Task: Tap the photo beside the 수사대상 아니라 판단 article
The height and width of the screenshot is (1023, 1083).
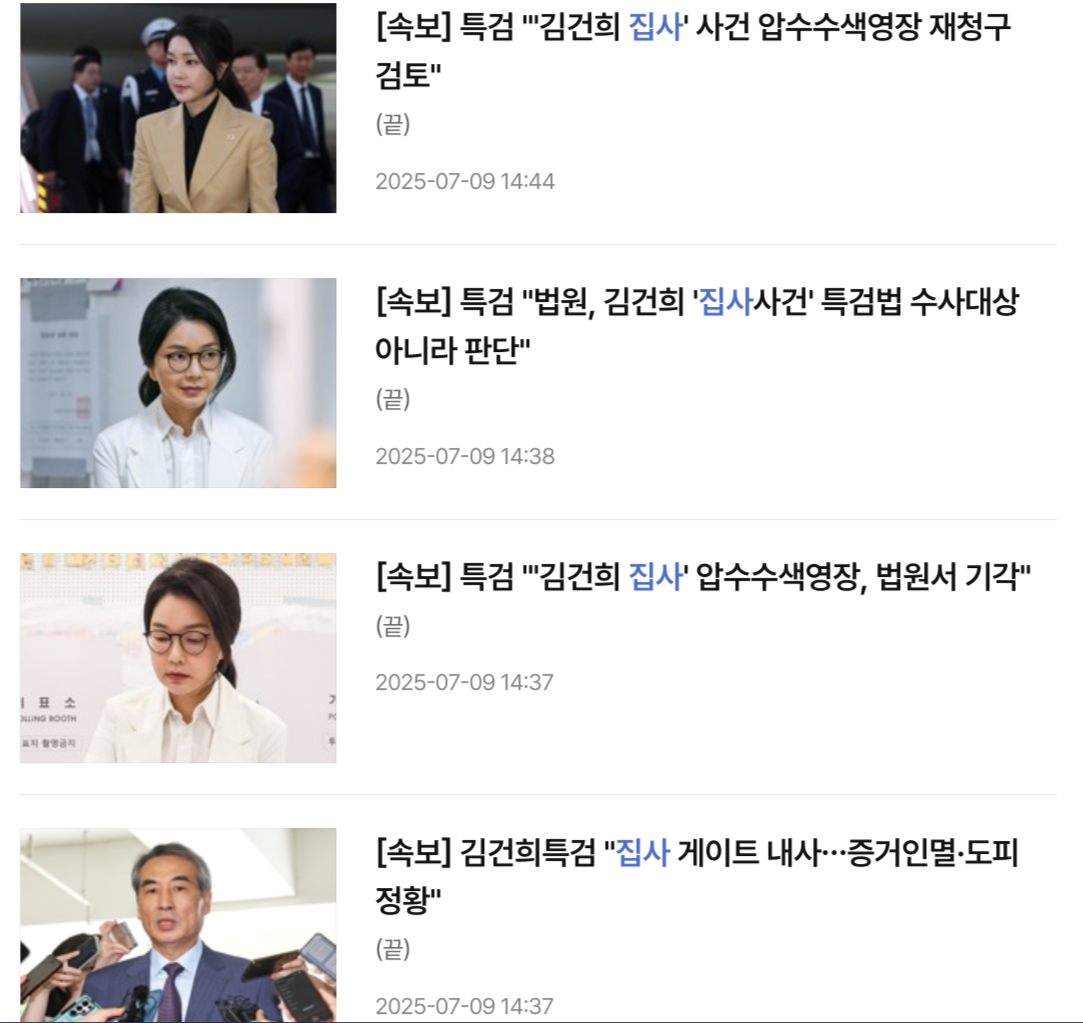Action: point(178,383)
